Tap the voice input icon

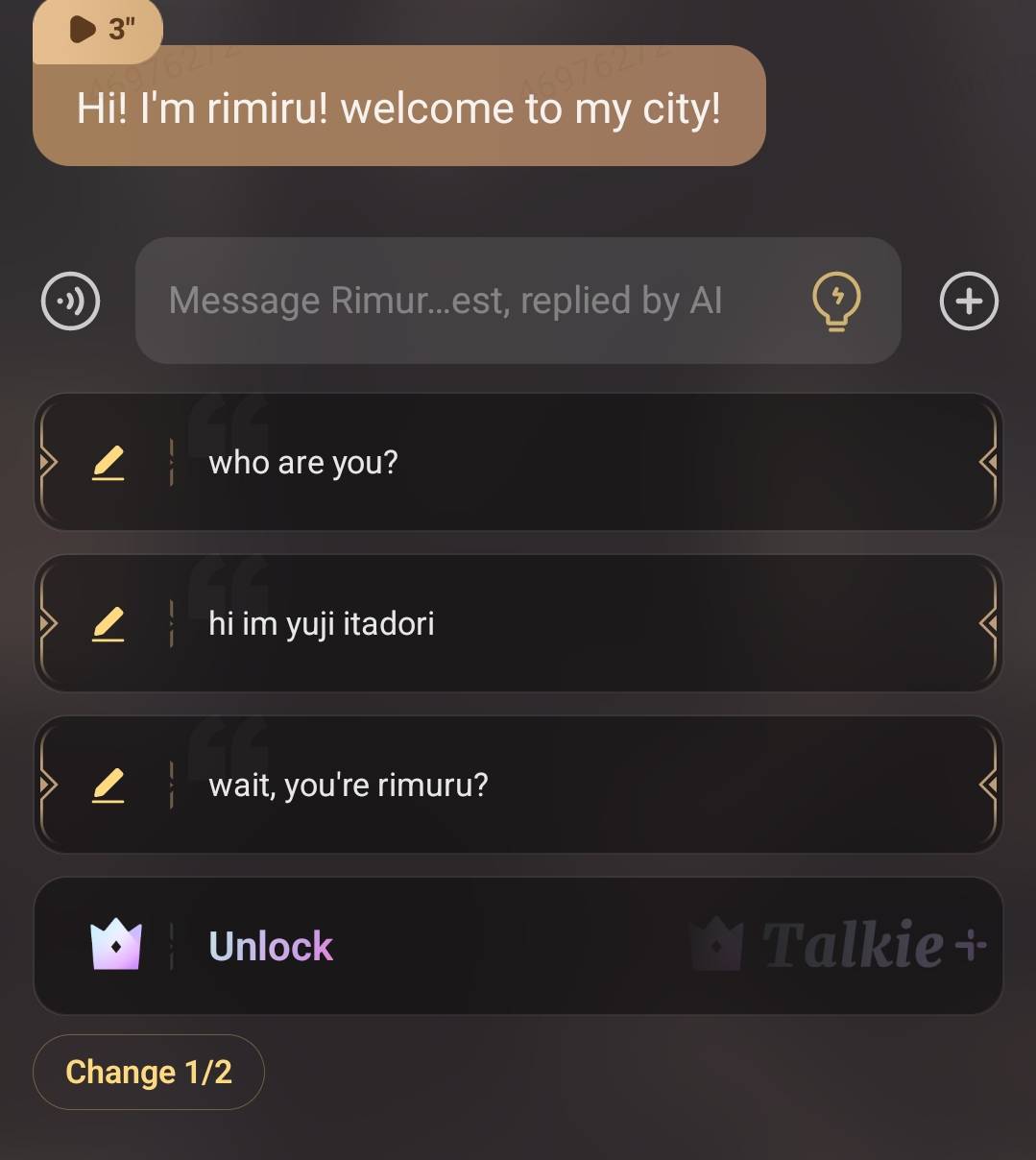pyautogui.click(x=71, y=302)
